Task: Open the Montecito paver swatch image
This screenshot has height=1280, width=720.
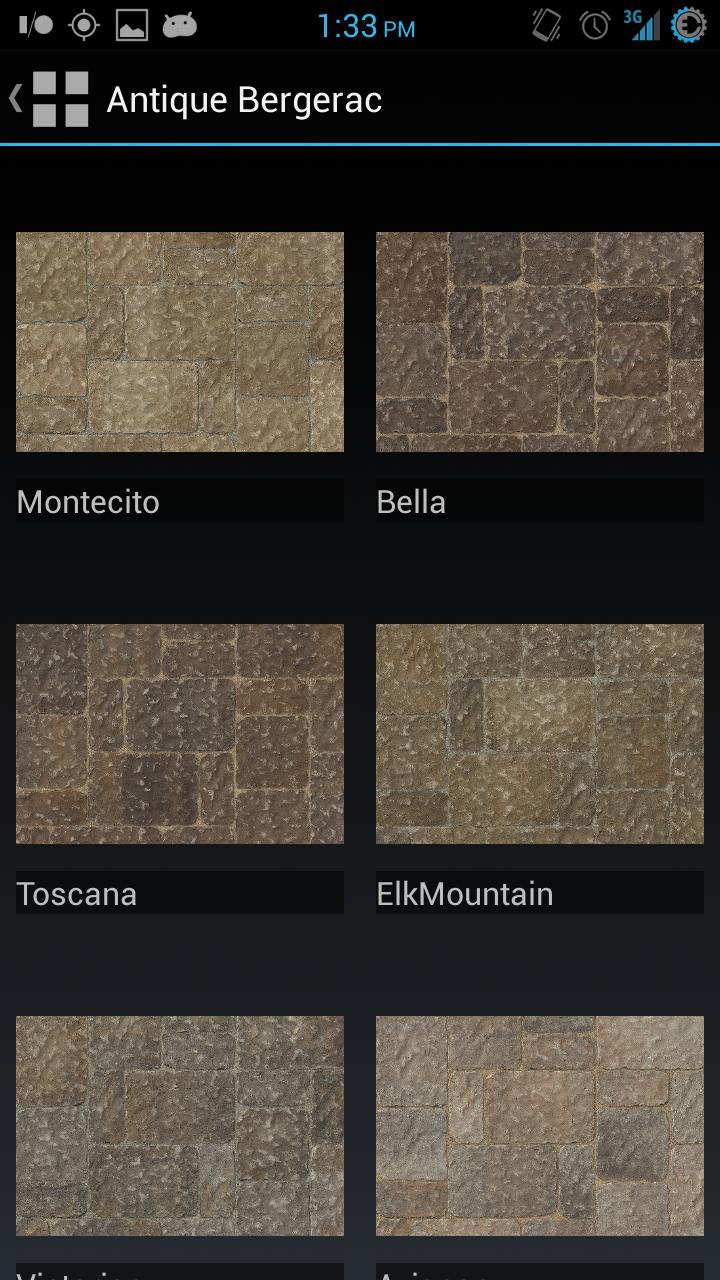Action: coord(180,342)
